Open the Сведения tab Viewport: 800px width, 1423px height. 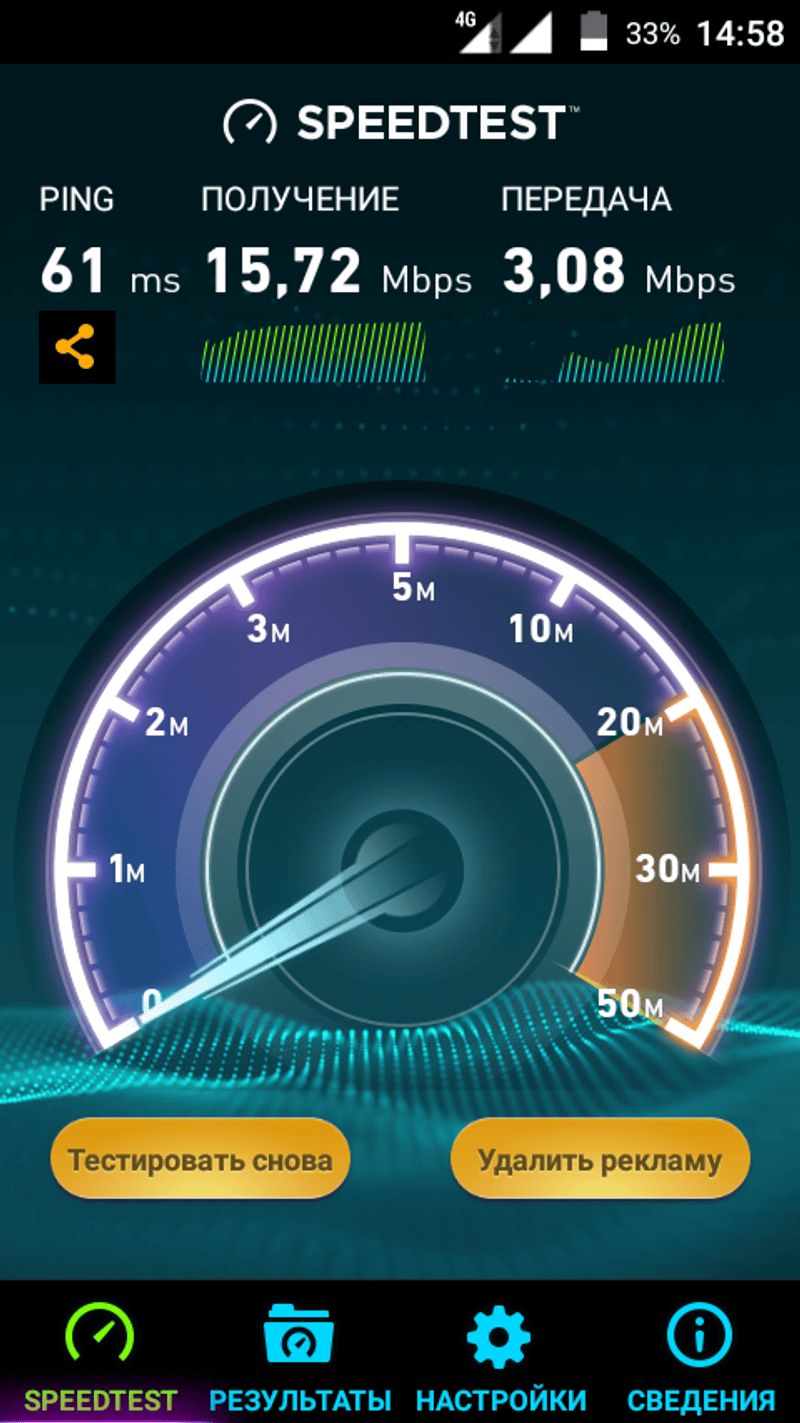[700, 1355]
